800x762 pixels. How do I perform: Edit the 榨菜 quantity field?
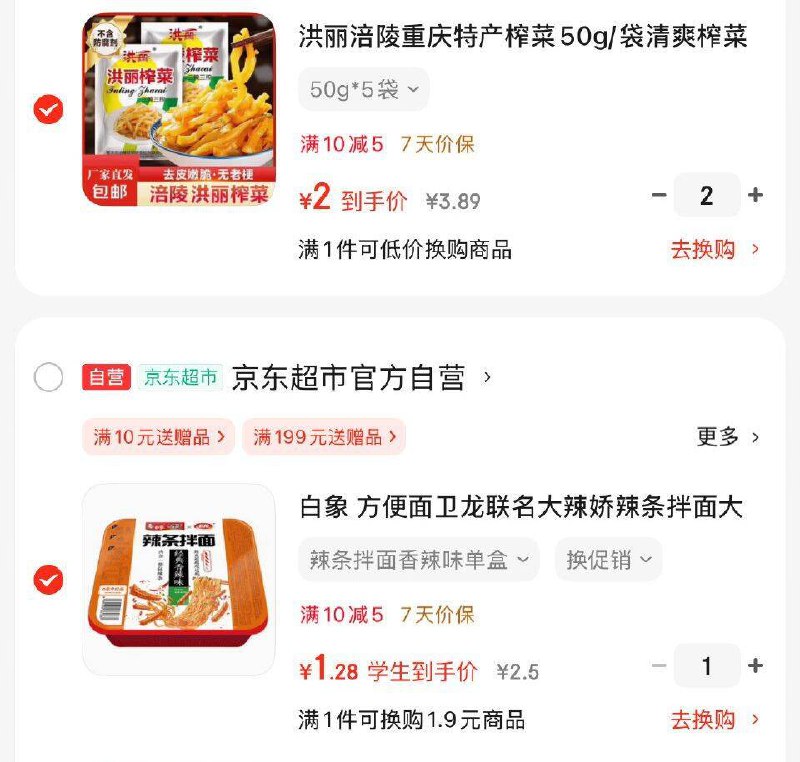[707, 195]
